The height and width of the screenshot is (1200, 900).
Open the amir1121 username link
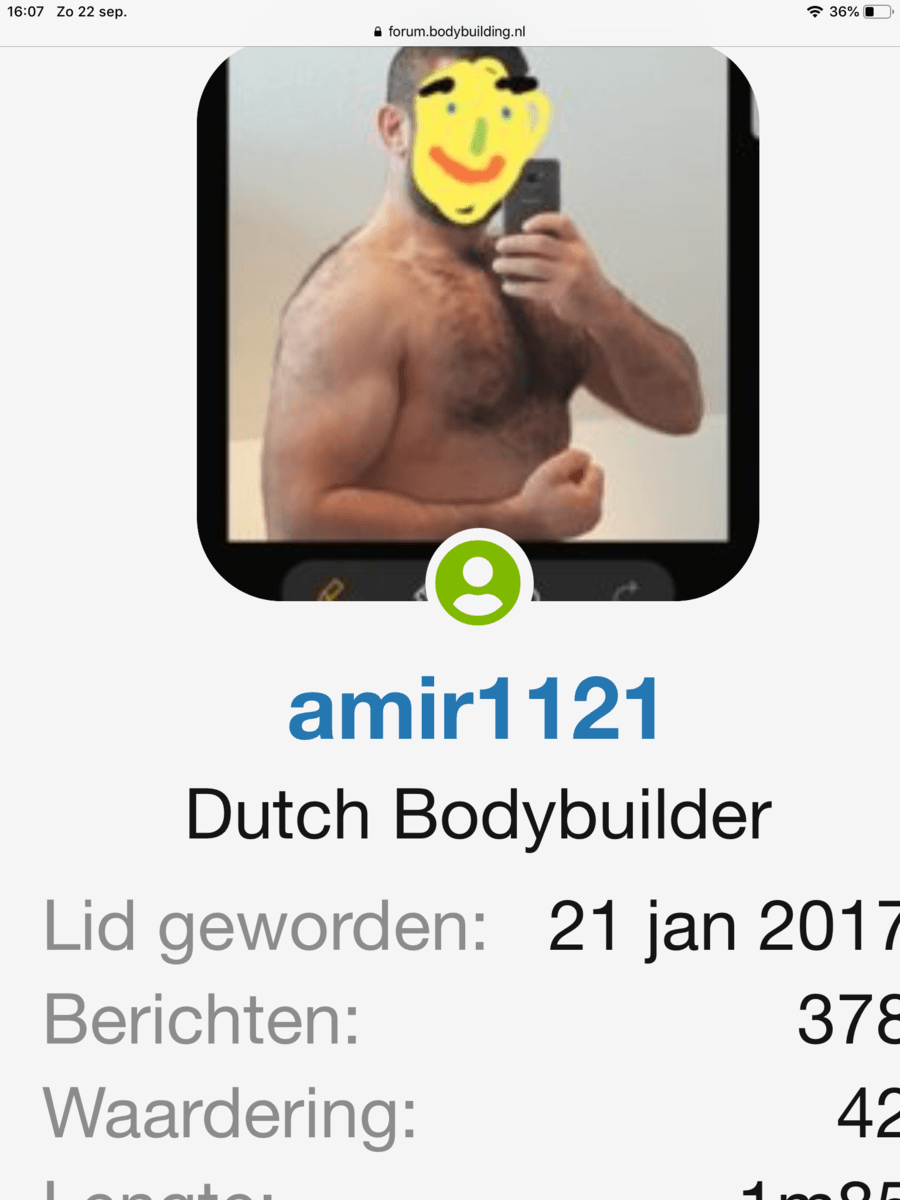click(x=475, y=709)
